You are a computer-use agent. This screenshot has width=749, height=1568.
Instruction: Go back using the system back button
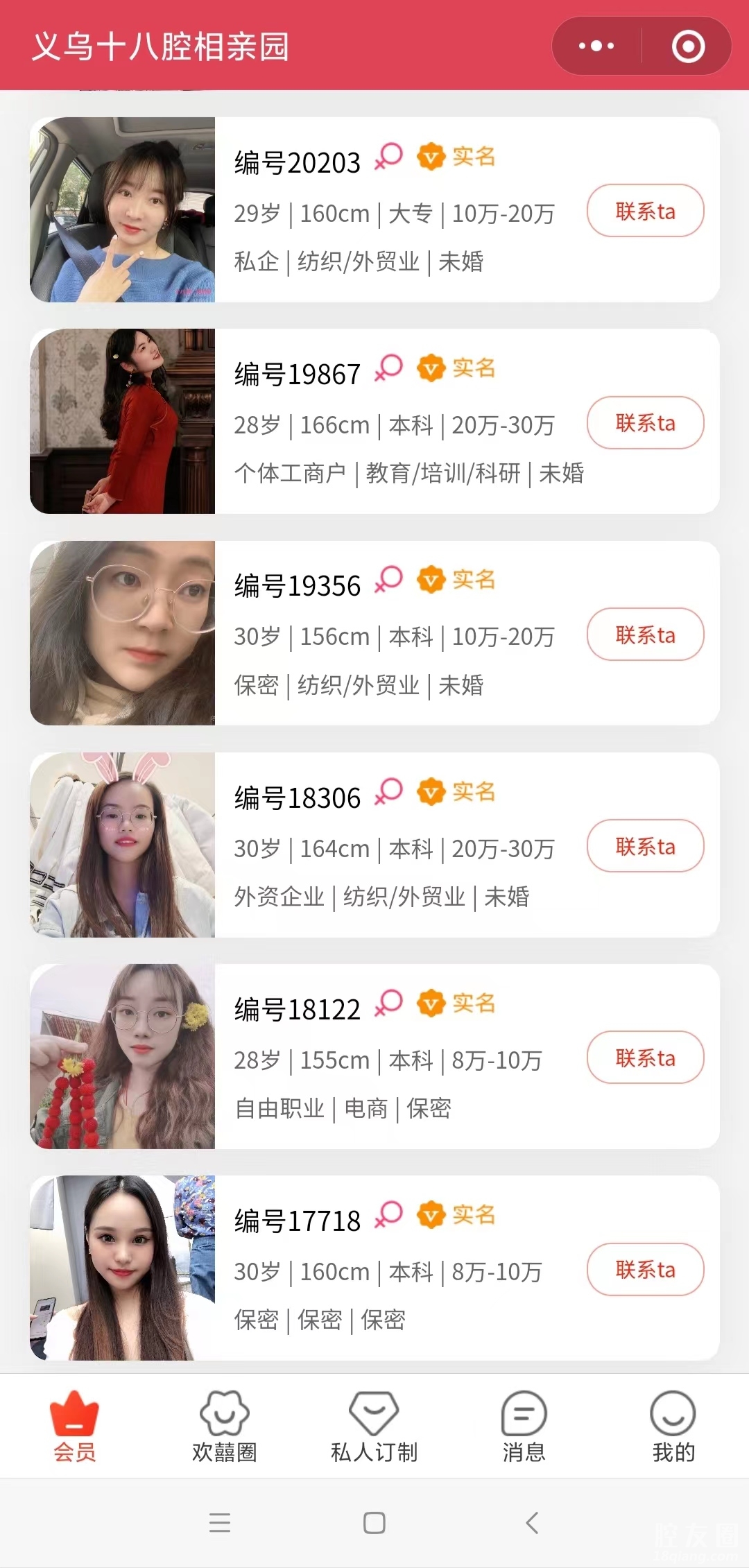coord(532,1523)
